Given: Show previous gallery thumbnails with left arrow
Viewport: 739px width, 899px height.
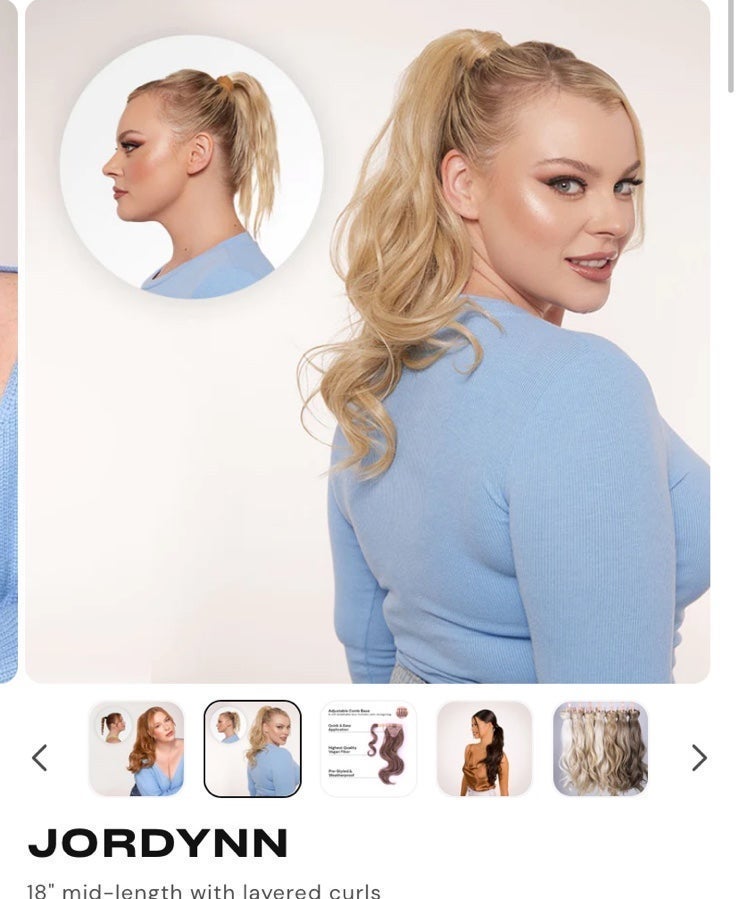Looking at the screenshot, I should 39,758.
